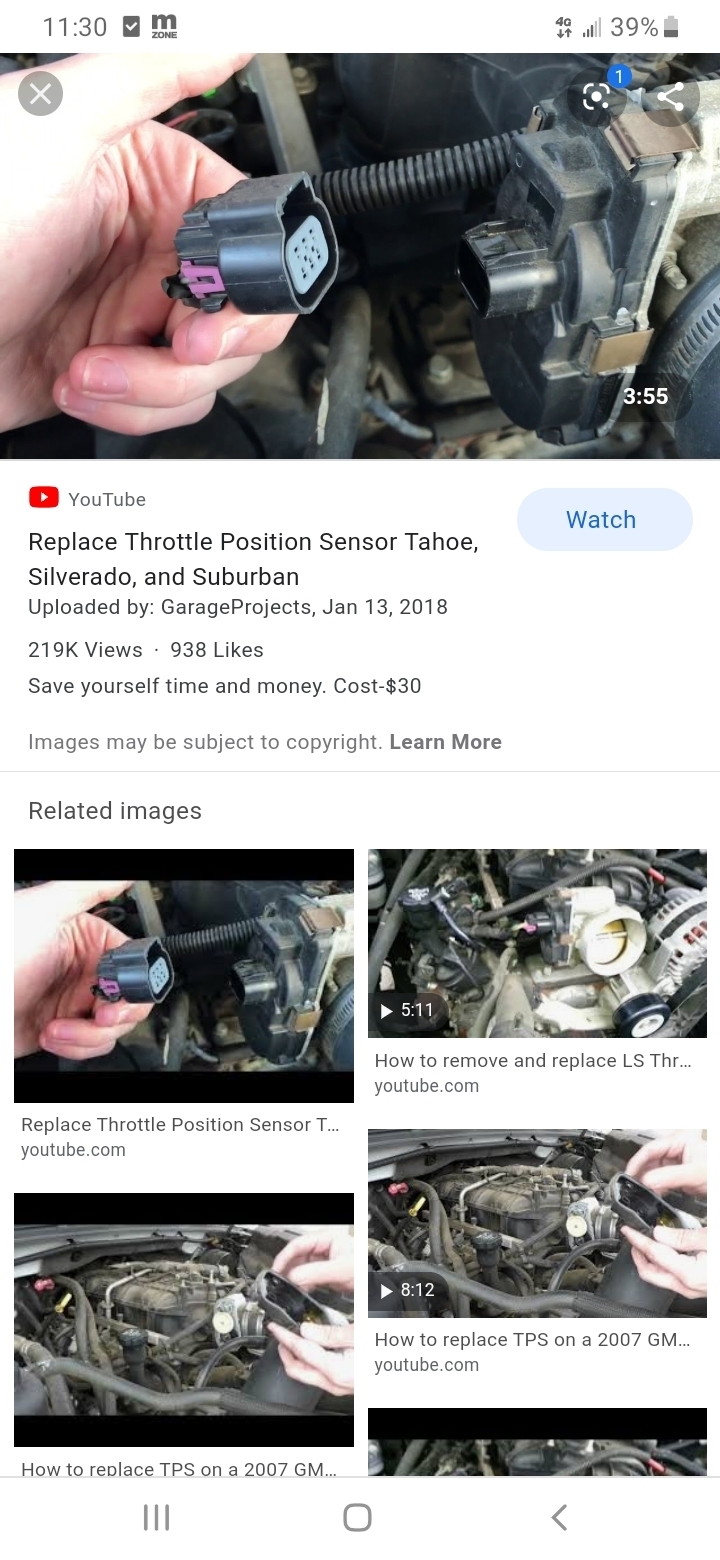Open the 8:12 TPS replacement video thumbnail
Image resolution: width=720 pixels, height=1560 pixels.
click(537, 1223)
